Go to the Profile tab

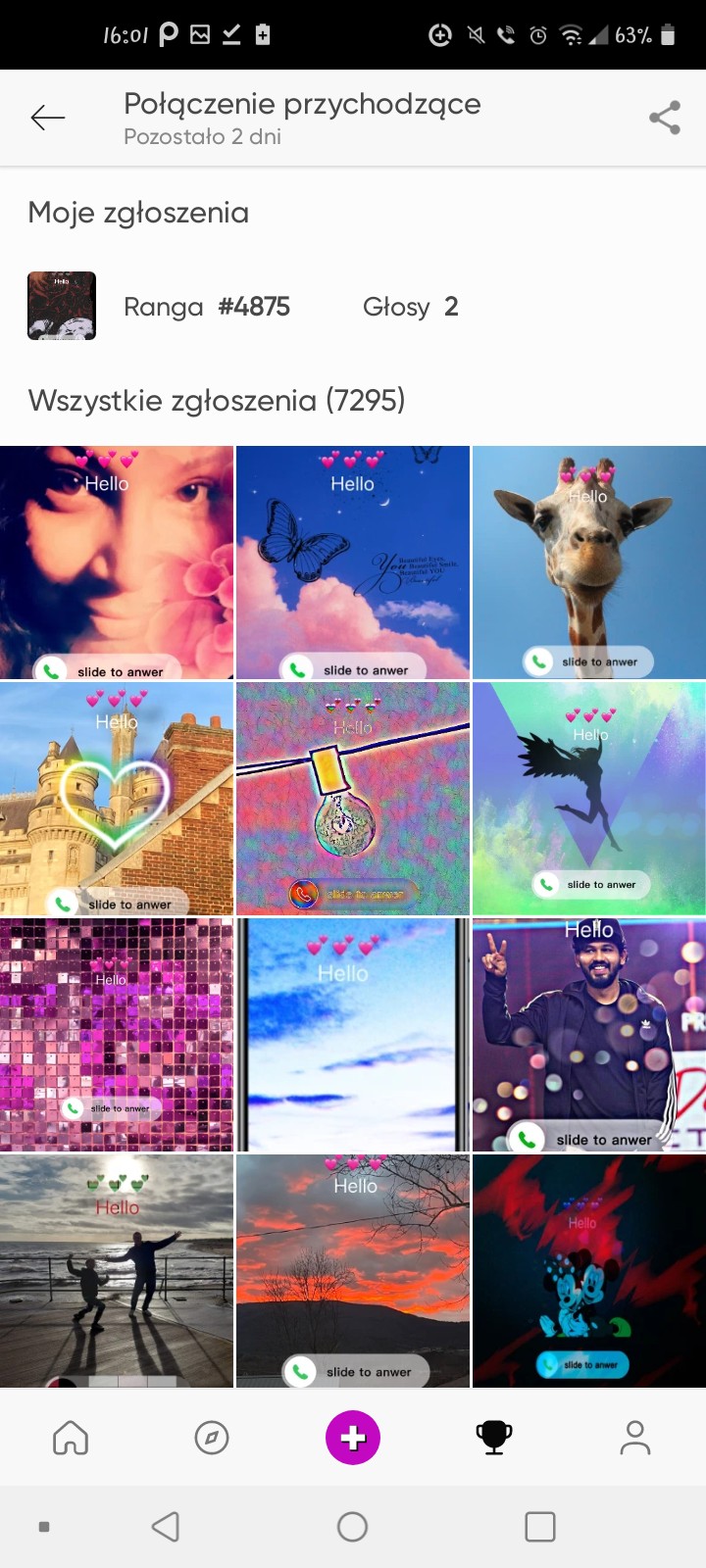coord(635,1438)
